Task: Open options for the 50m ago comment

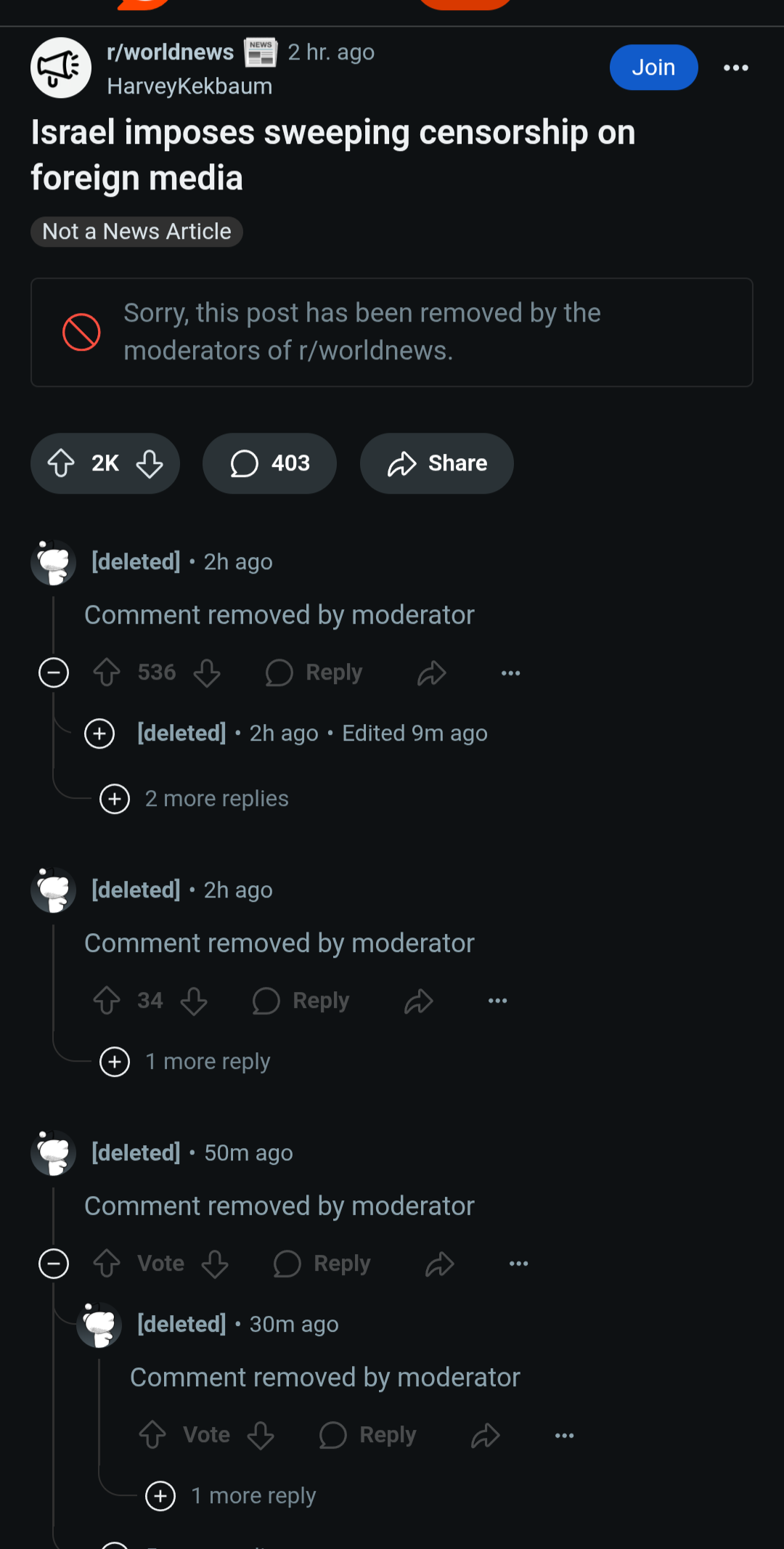Action: [x=519, y=1264]
